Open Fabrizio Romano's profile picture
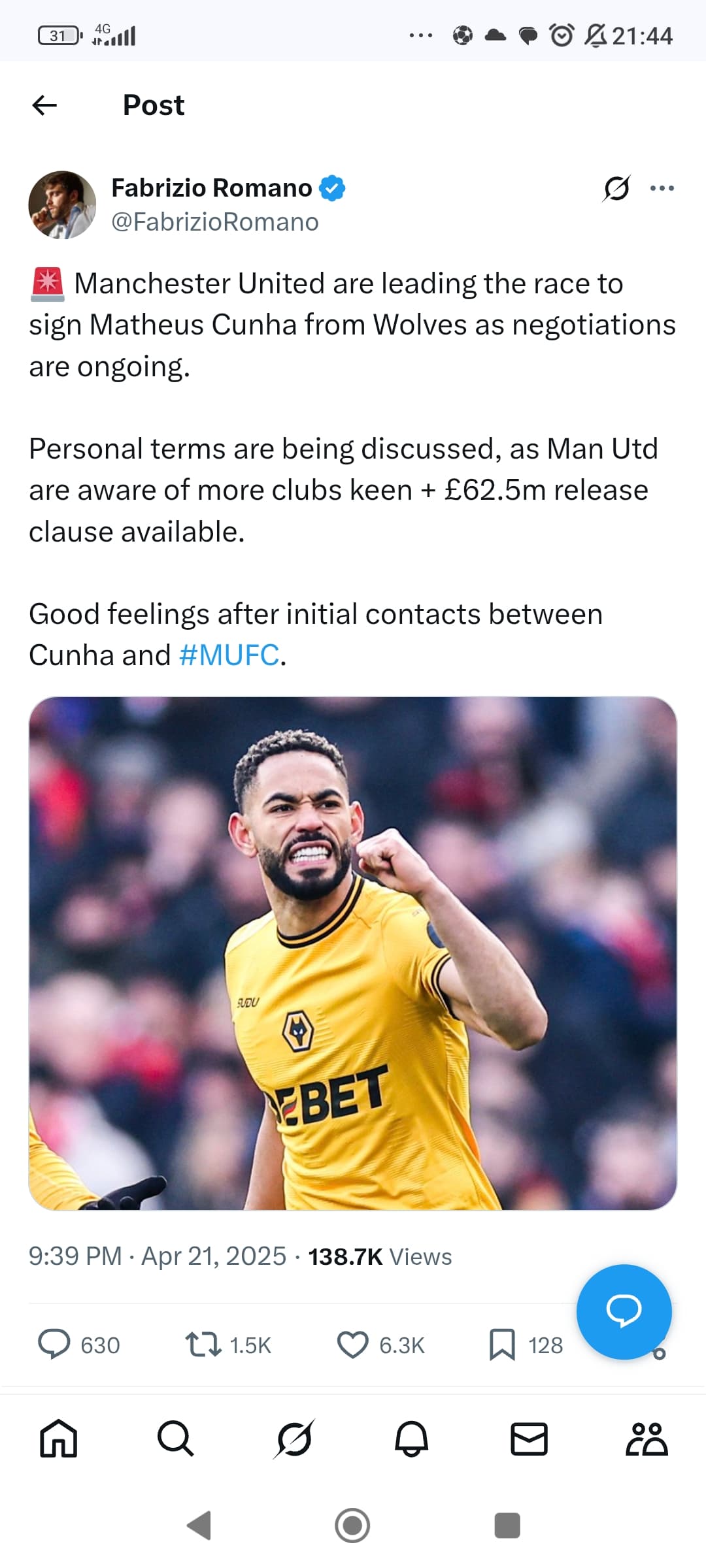 tap(62, 204)
